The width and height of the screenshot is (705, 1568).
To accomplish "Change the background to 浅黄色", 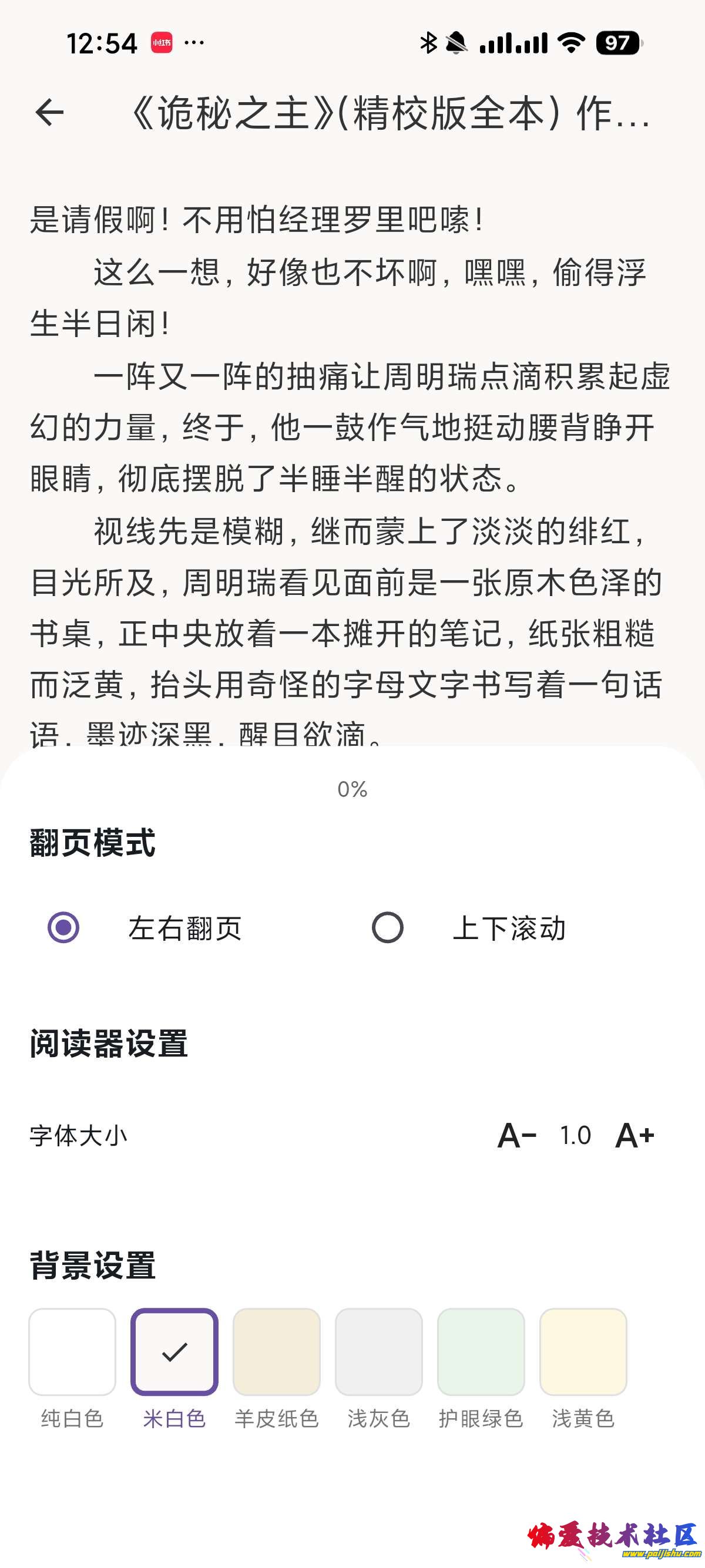I will coord(583,1351).
